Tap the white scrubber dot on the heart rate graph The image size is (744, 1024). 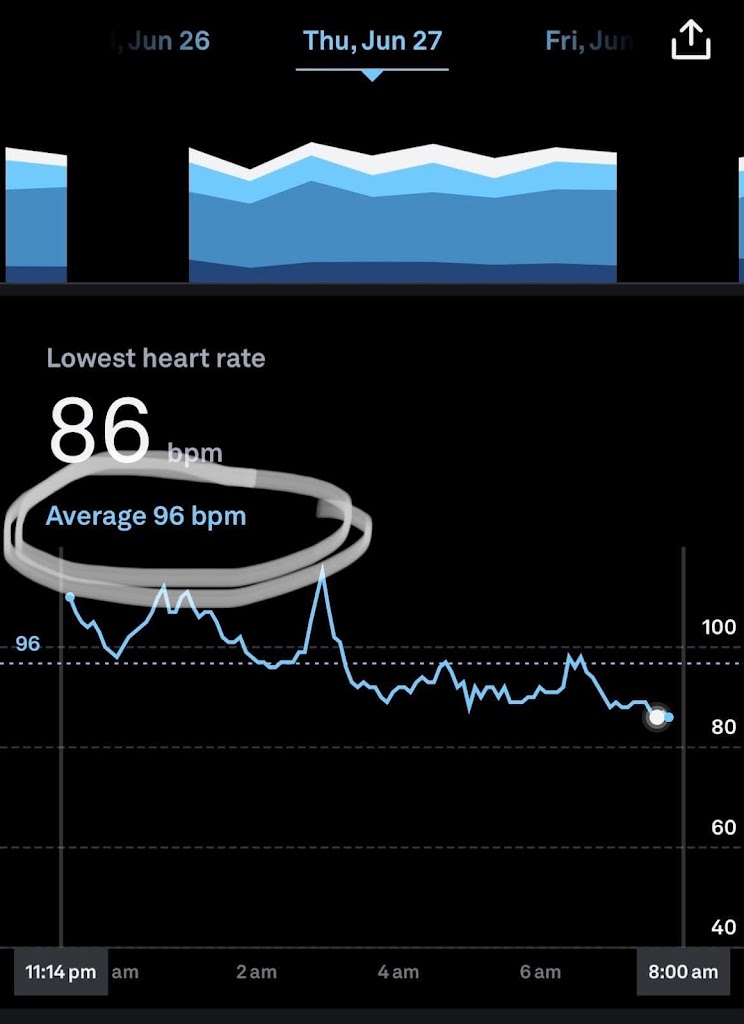click(x=657, y=716)
